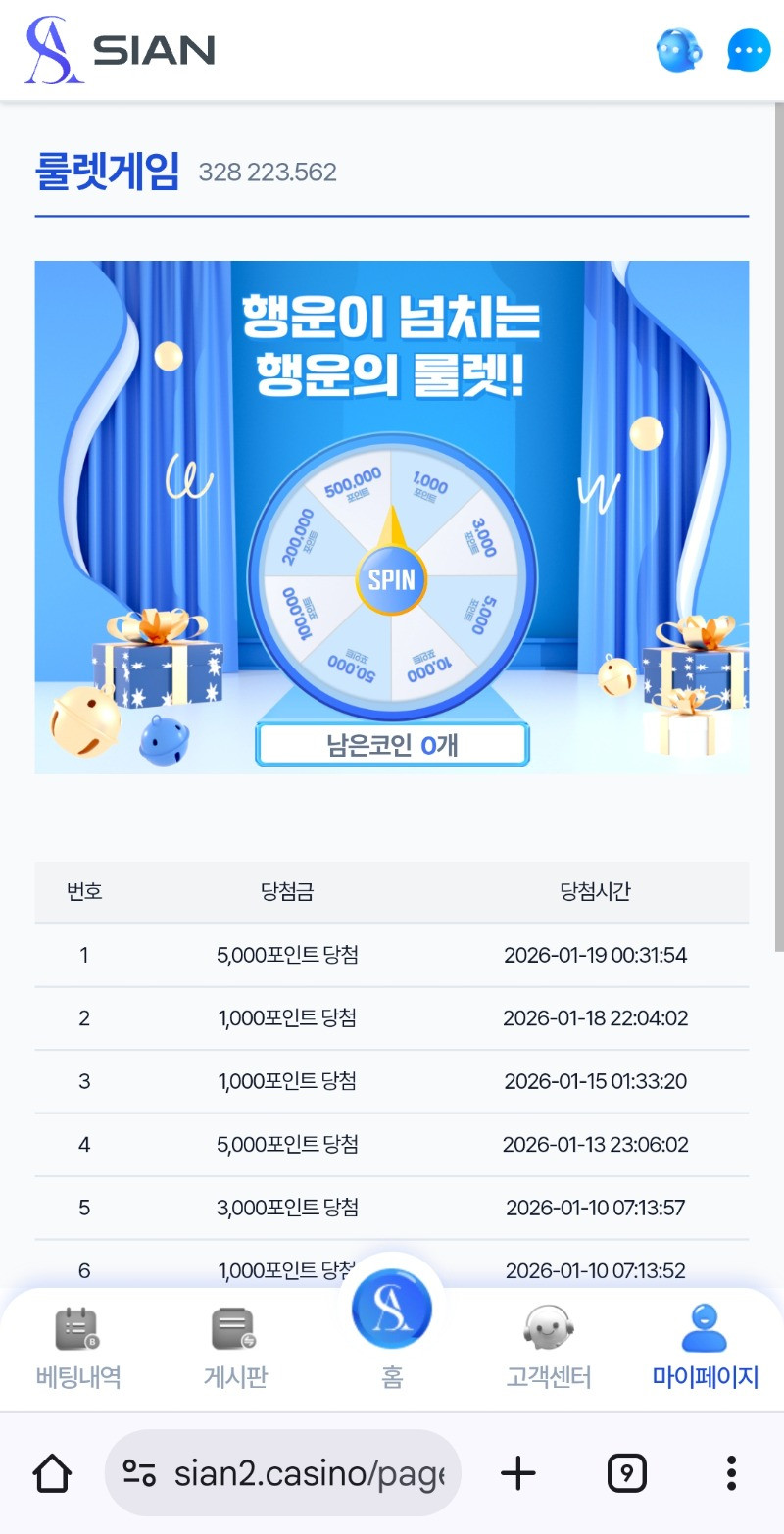This screenshot has width=784, height=1534.
Task: Open the chat bubble messages icon
Action: (749, 50)
